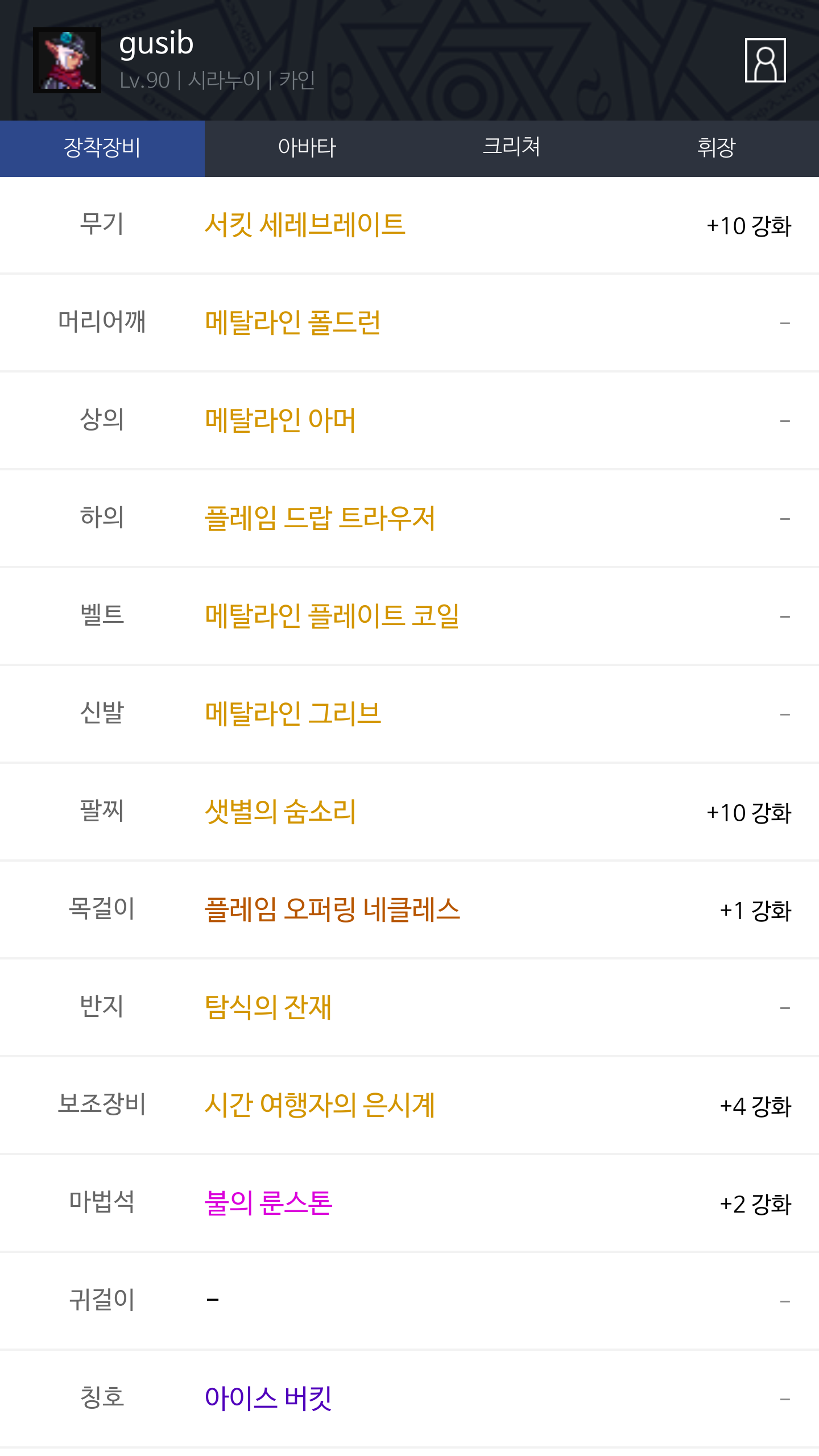
Task: Switch to the 크리쳐 tab
Action: [x=512, y=148]
